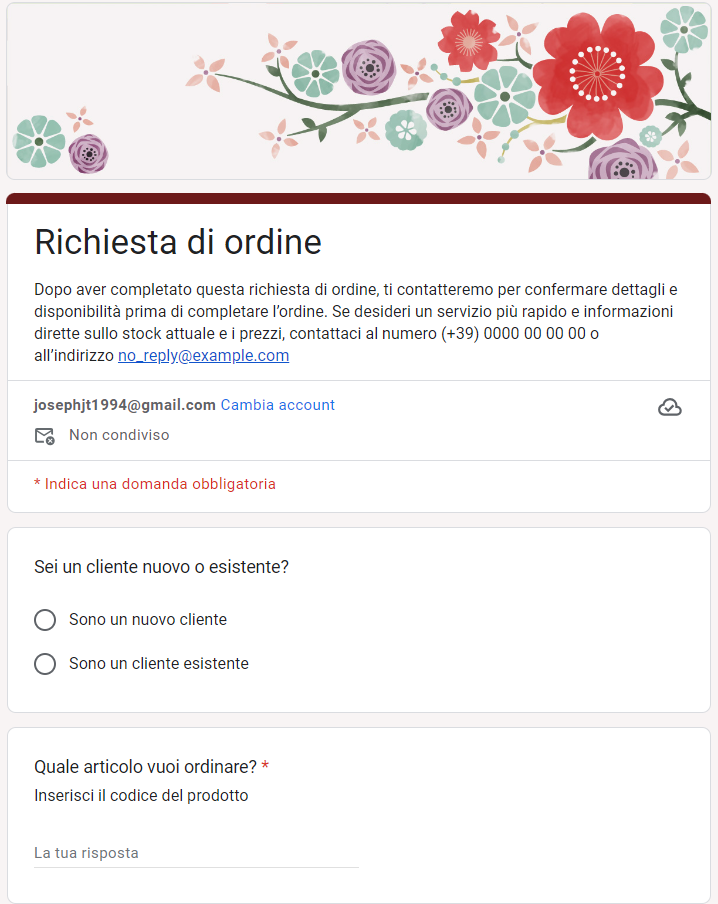The width and height of the screenshot is (718, 904).
Task: Choose 'Sono un cliente esistente' option
Action: [x=45, y=664]
